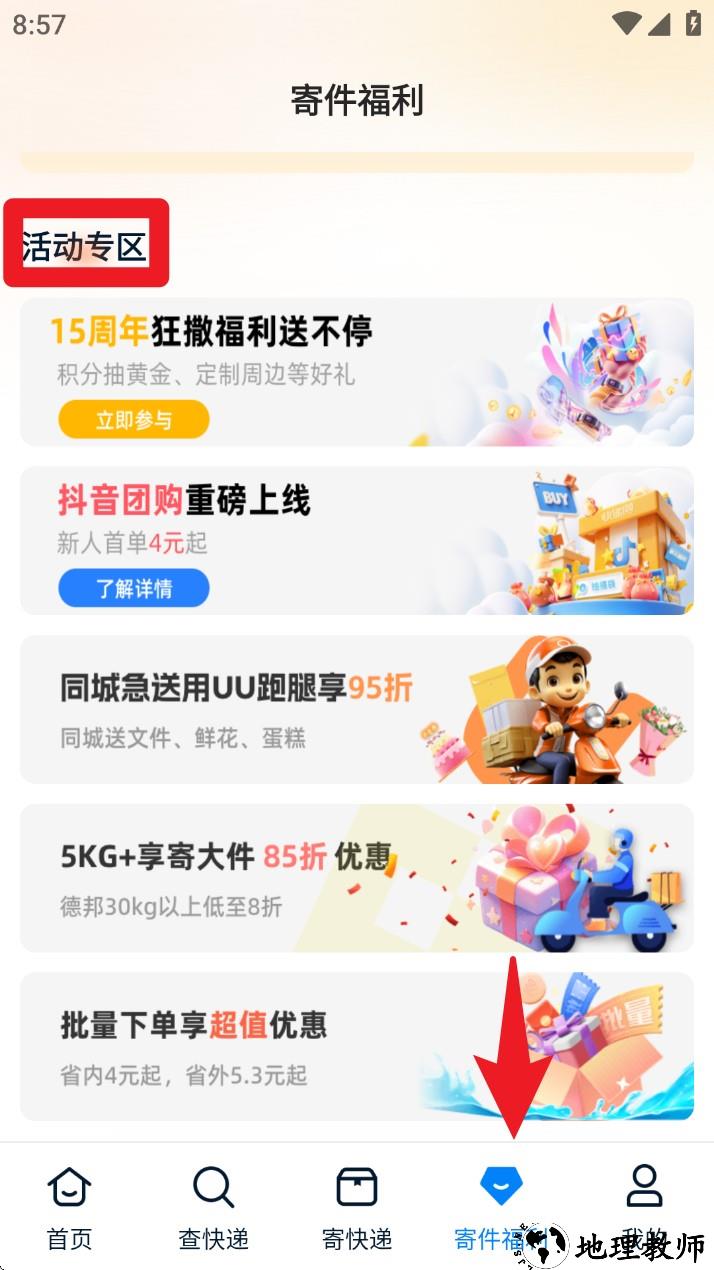Go to the 查快递 tab
Viewport: 714px width, 1270px height.
pyautogui.click(x=213, y=1207)
